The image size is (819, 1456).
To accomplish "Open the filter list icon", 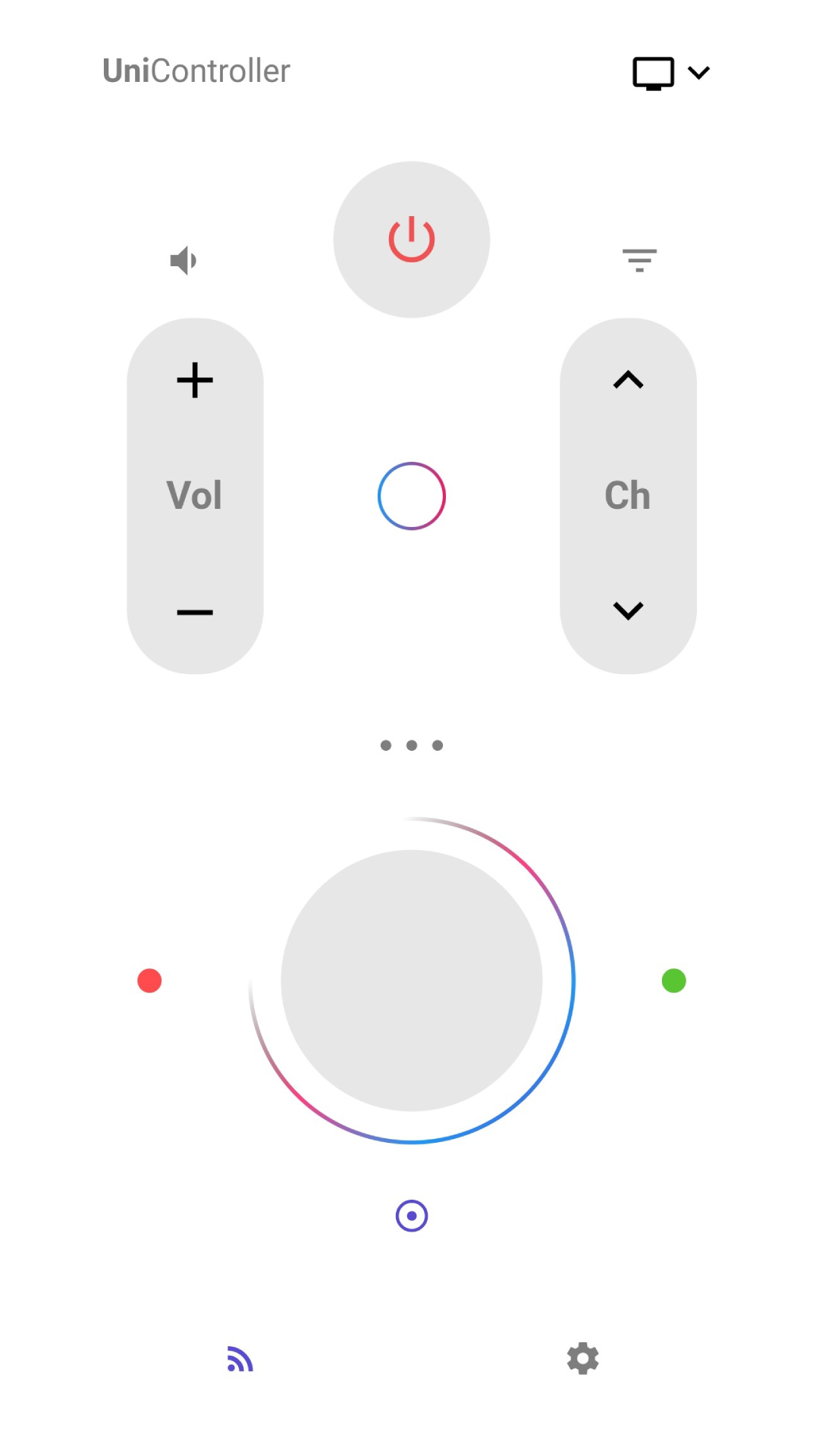I will coord(639,260).
